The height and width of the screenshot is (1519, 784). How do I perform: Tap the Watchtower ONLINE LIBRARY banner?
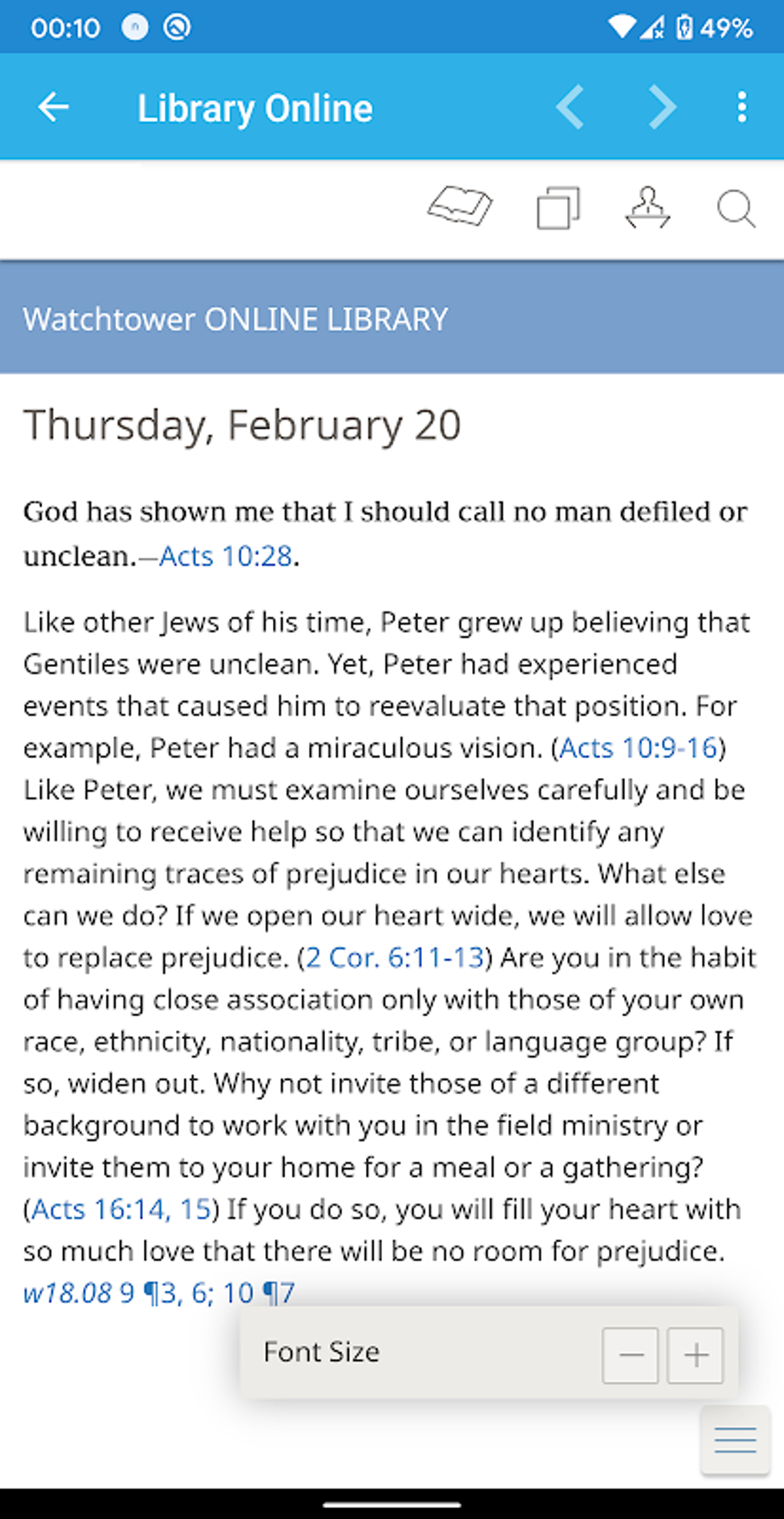[235, 318]
